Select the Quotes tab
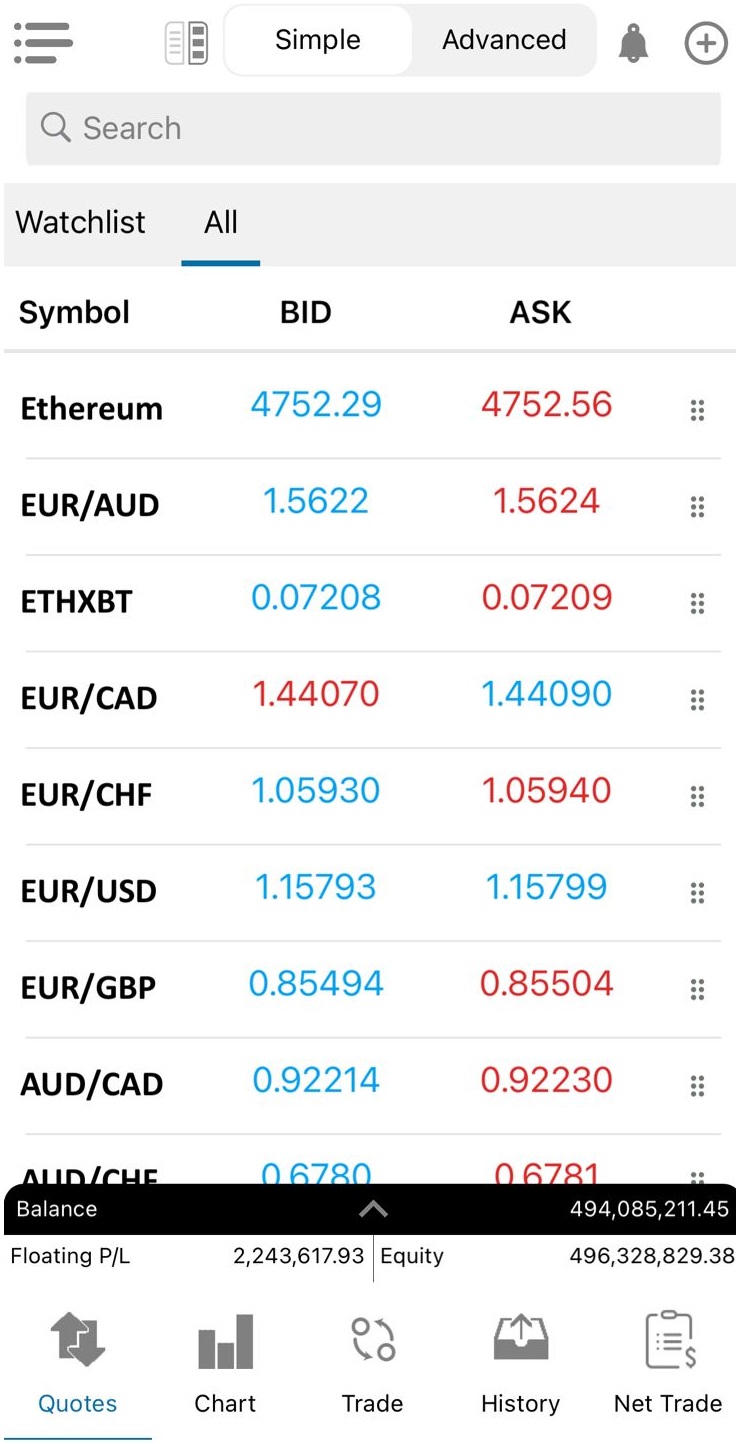 (x=77, y=1364)
